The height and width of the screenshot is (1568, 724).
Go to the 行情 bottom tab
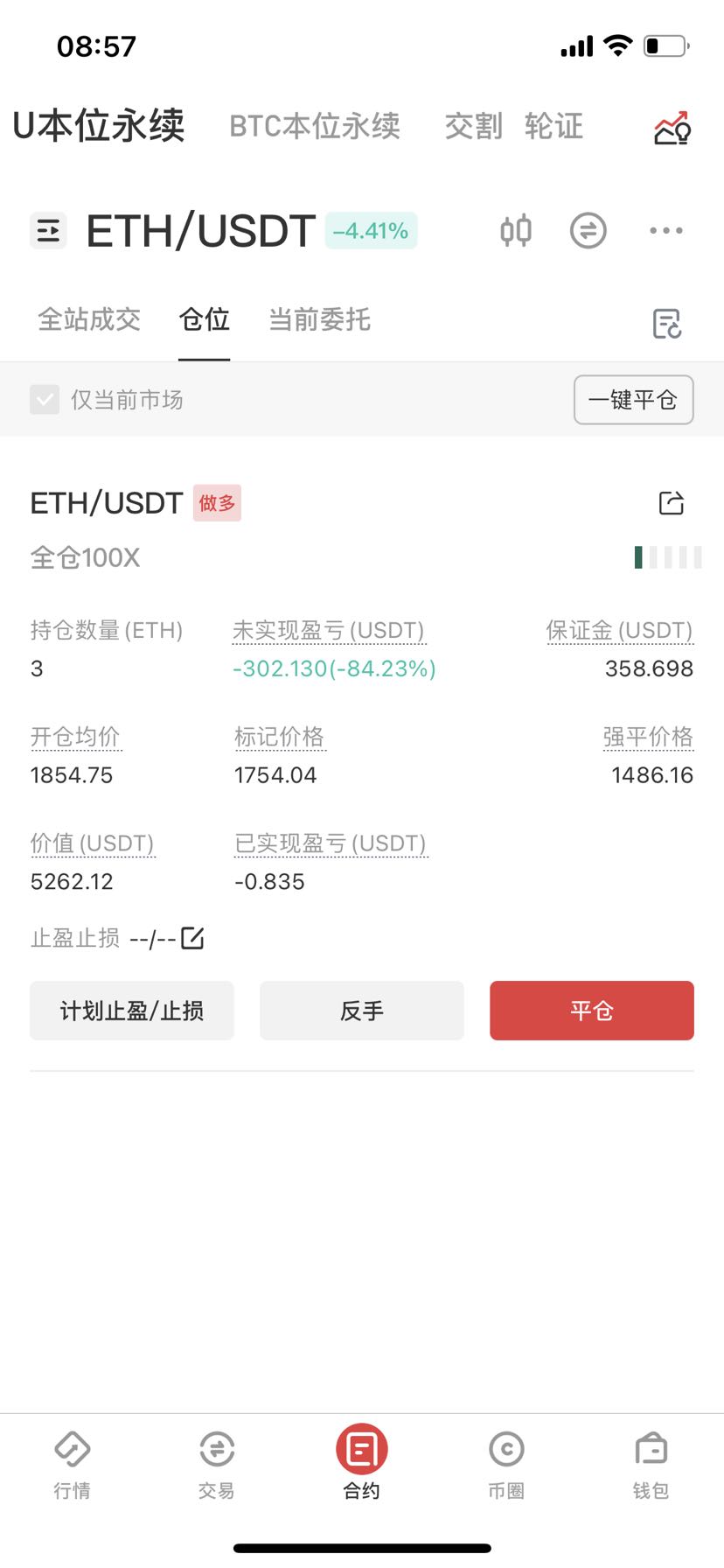pos(72,1466)
